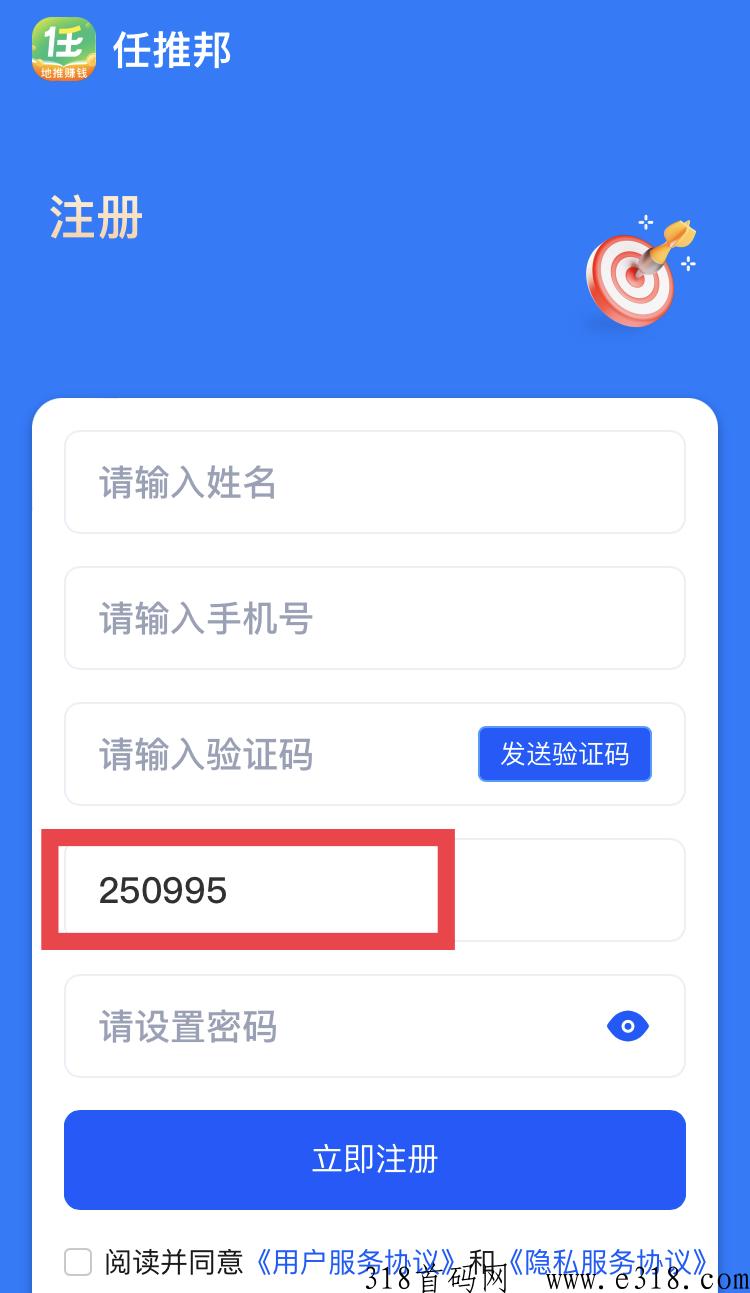
Task: Focus the phone number field
Action: (x=375, y=618)
